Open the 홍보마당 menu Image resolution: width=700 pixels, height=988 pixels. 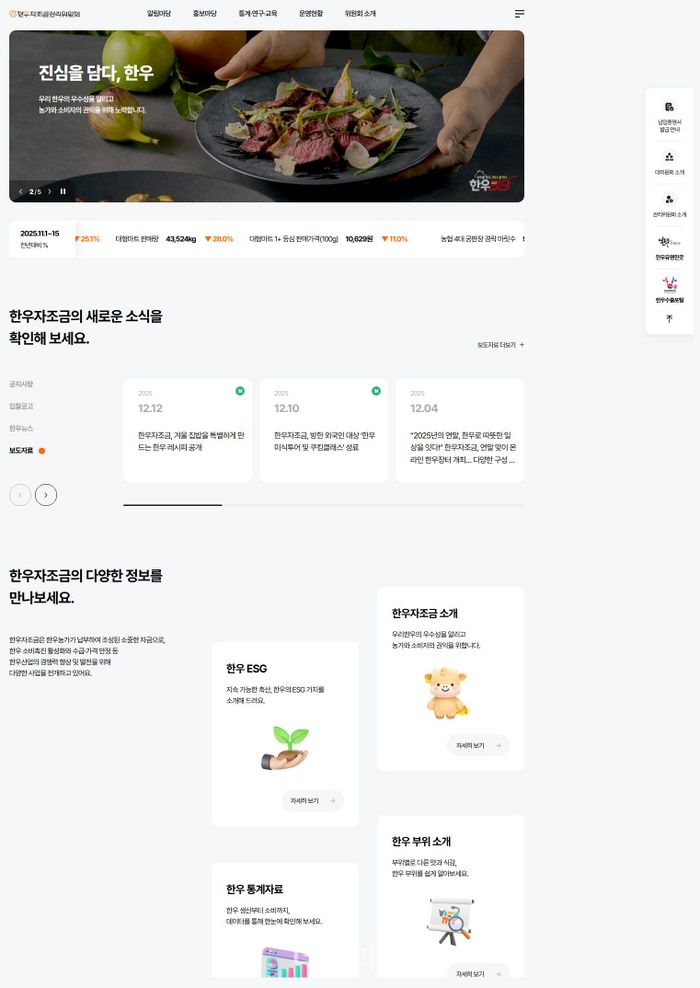click(204, 14)
